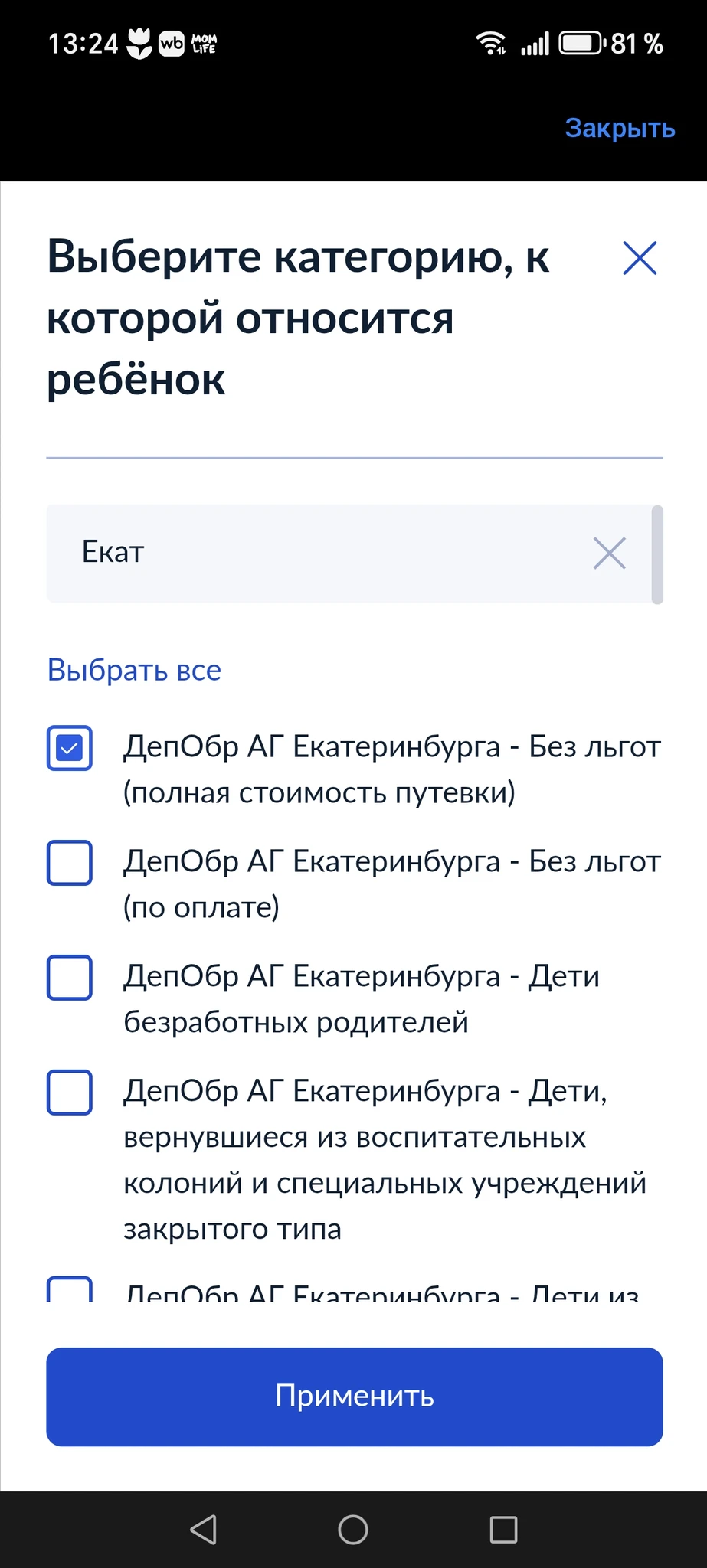The height and width of the screenshot is (1568, 707).
Task: Go back with system back button
Action: (x=203, y=1530)
